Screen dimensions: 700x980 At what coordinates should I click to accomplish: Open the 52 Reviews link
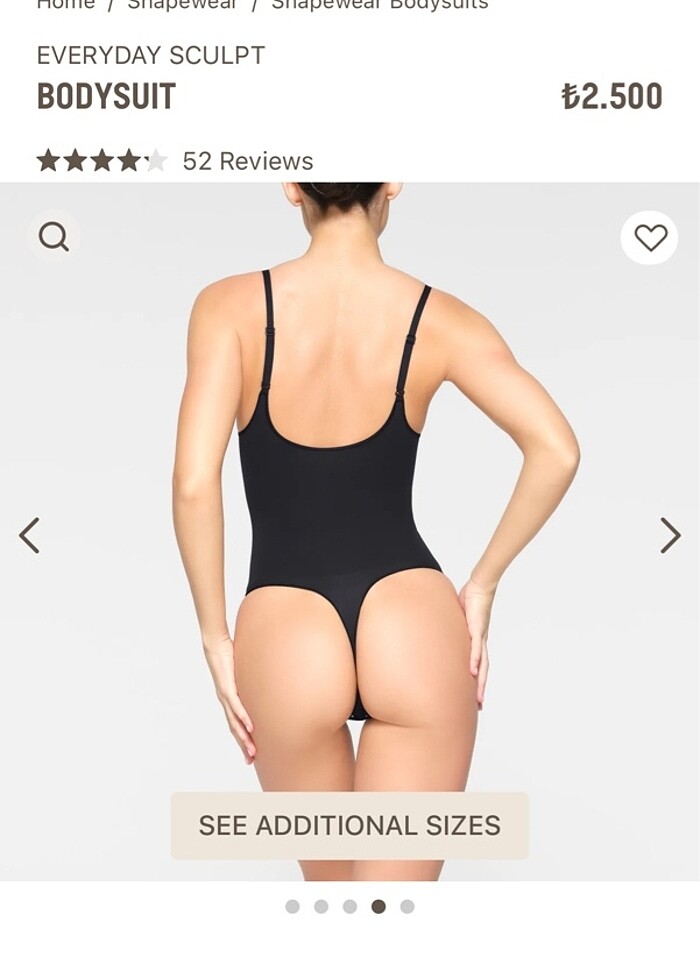tap(247, 161)
